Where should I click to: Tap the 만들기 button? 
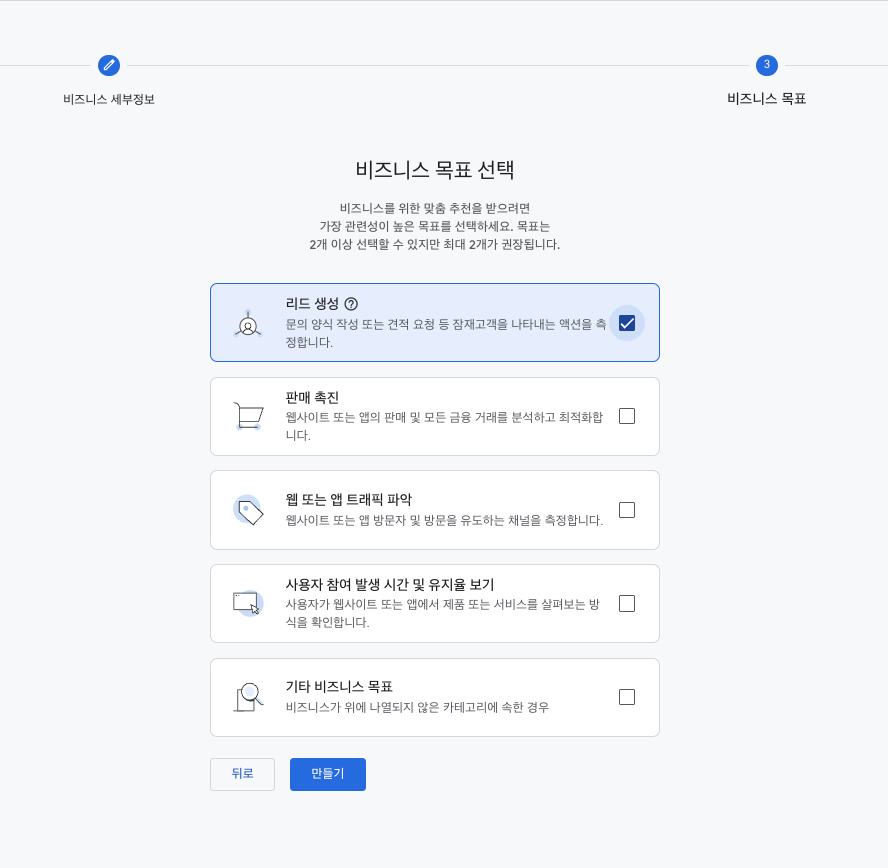point(328,774)
